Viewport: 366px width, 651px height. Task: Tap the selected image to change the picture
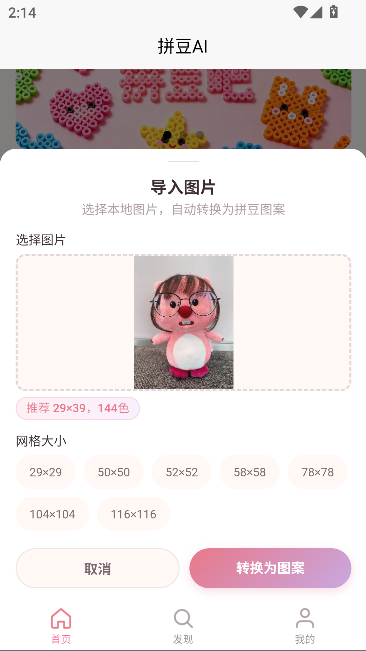click(183, 323)
